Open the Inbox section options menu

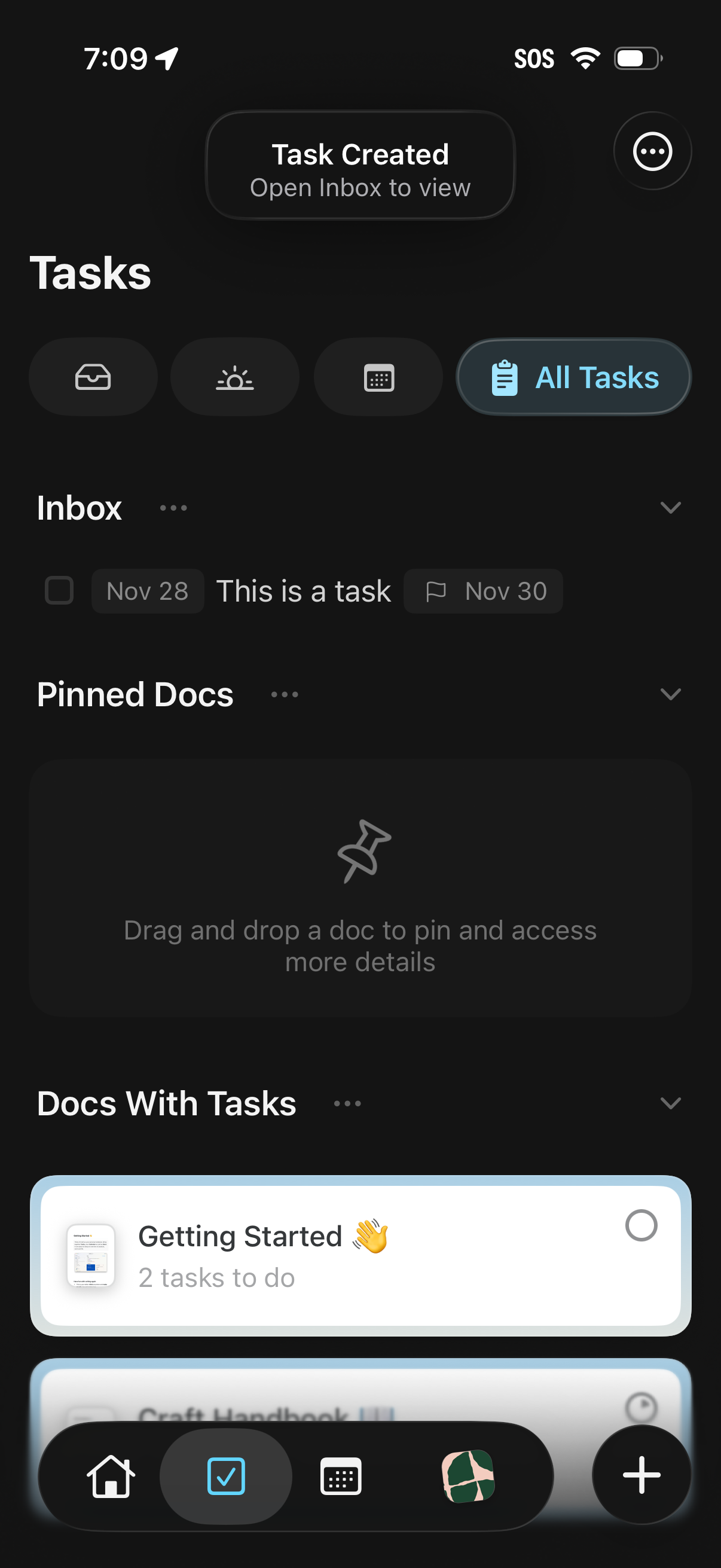point(172,508)
